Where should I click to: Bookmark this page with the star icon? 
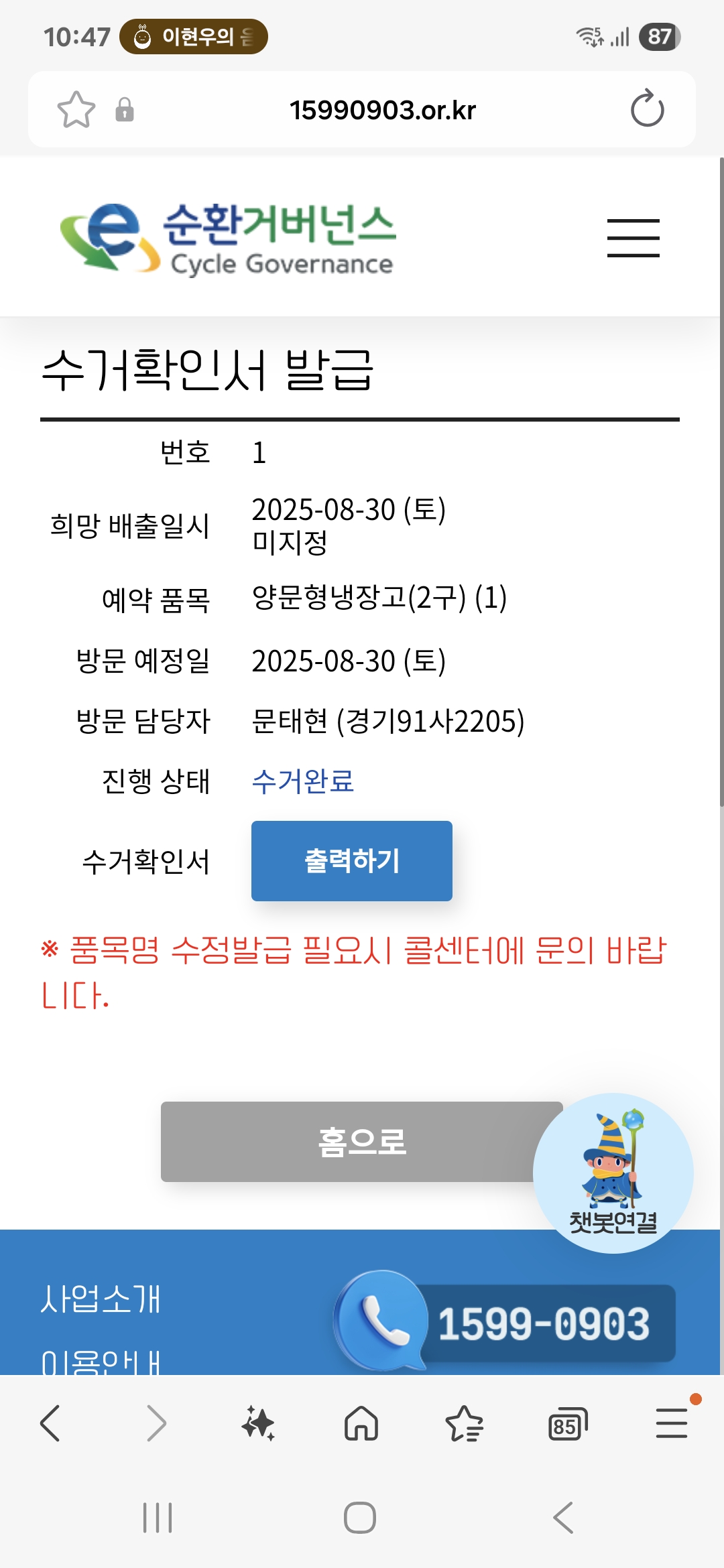click(76, 110)
